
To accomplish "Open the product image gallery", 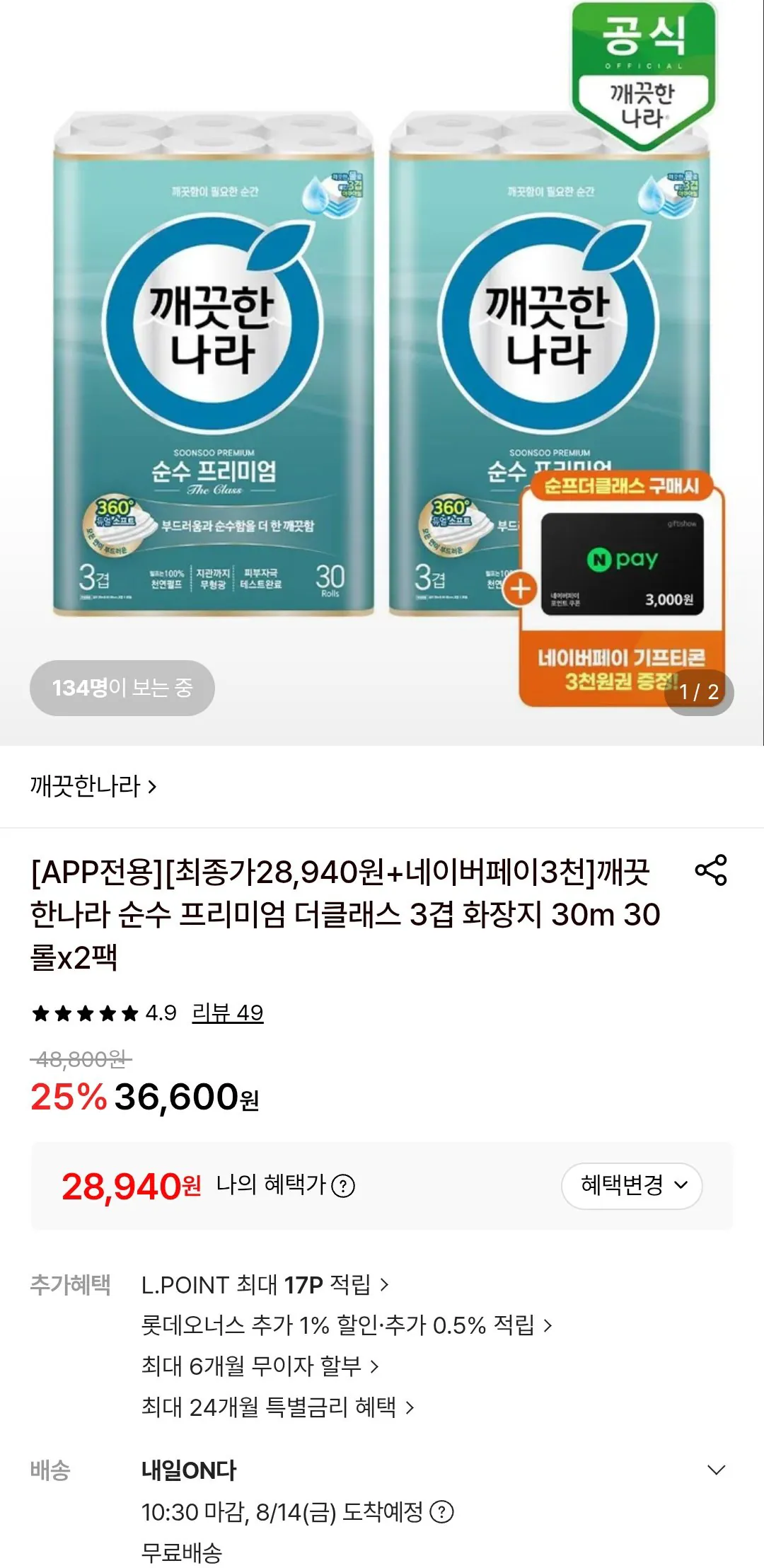I will coord(382,372).
